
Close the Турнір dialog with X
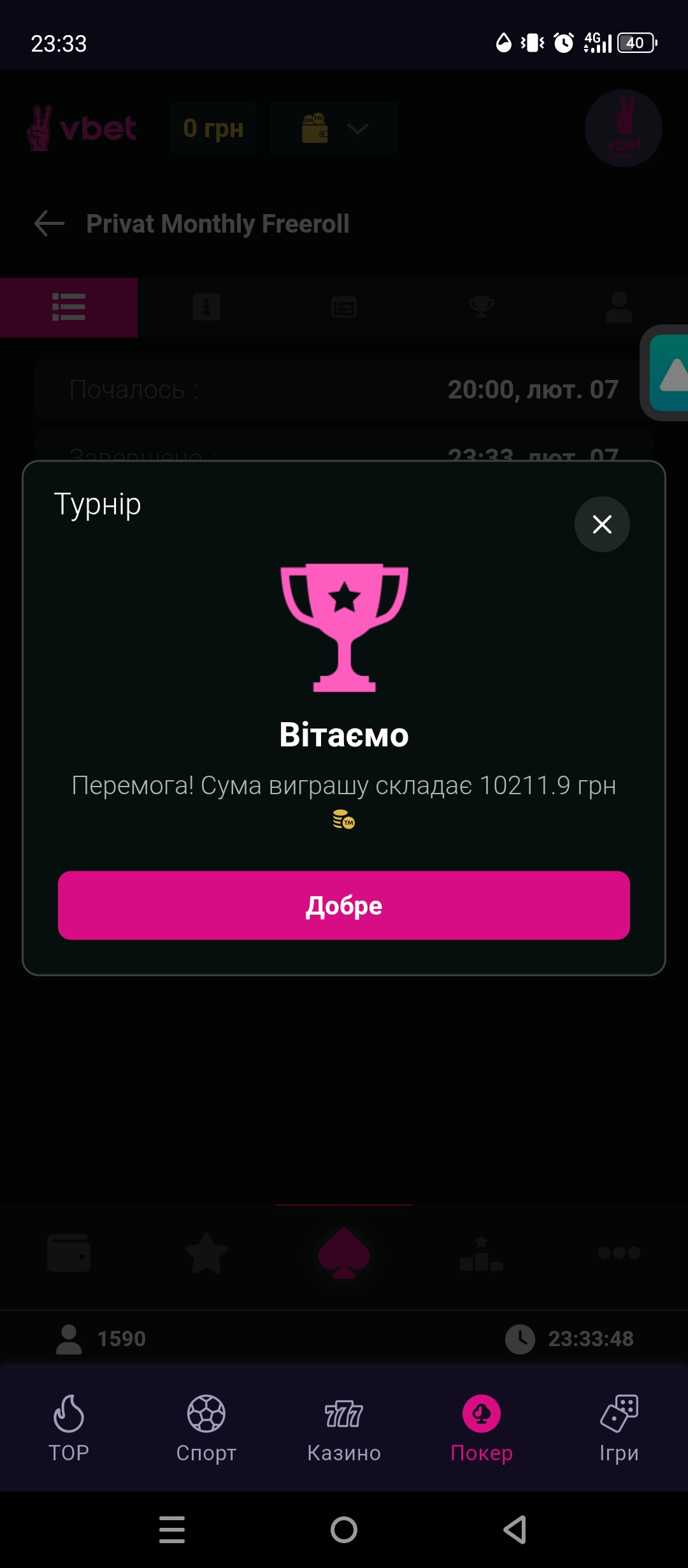(x=601, y=524)
